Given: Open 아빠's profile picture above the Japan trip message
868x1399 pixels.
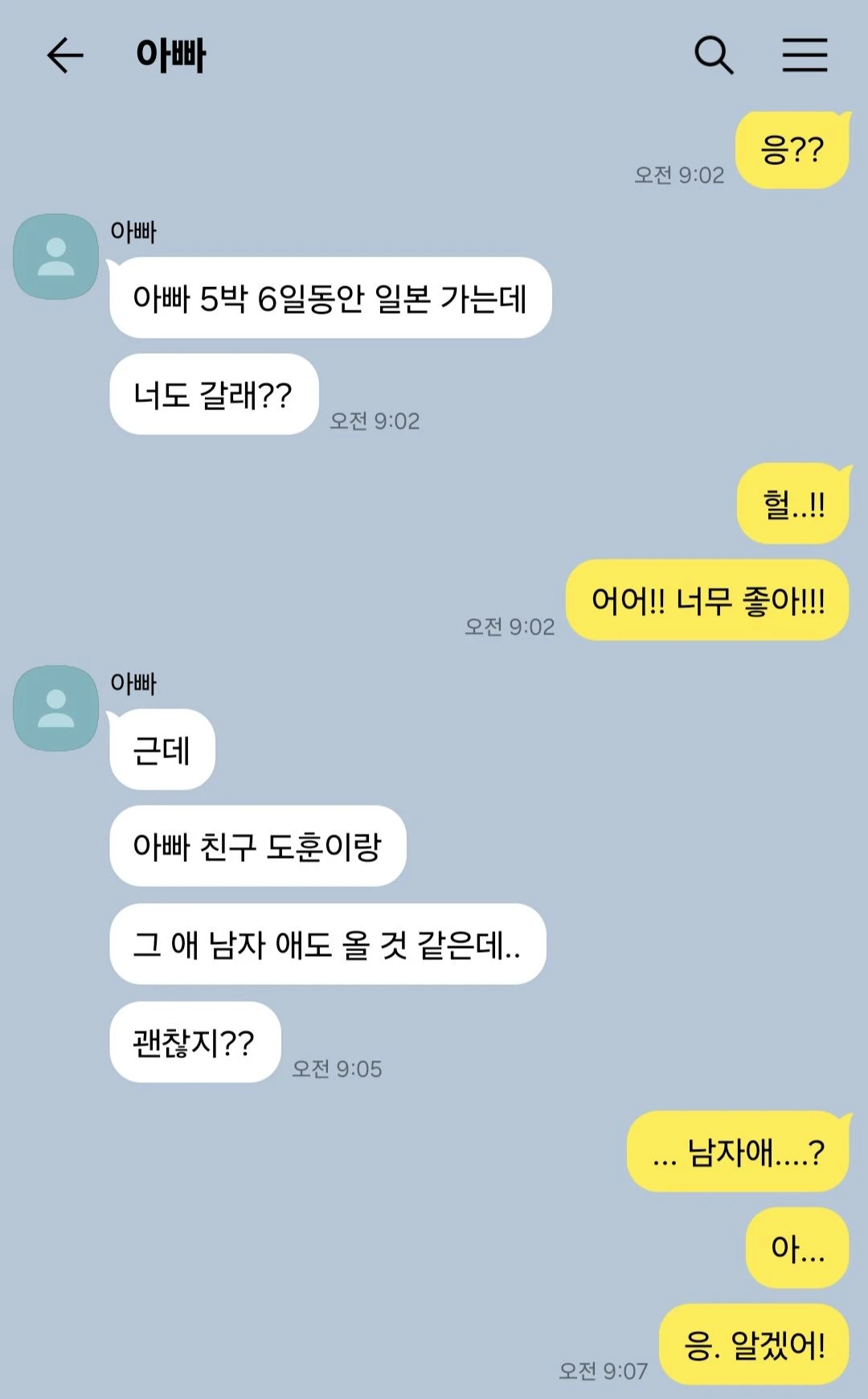Looking at the screenshot, I should [55, 256].
